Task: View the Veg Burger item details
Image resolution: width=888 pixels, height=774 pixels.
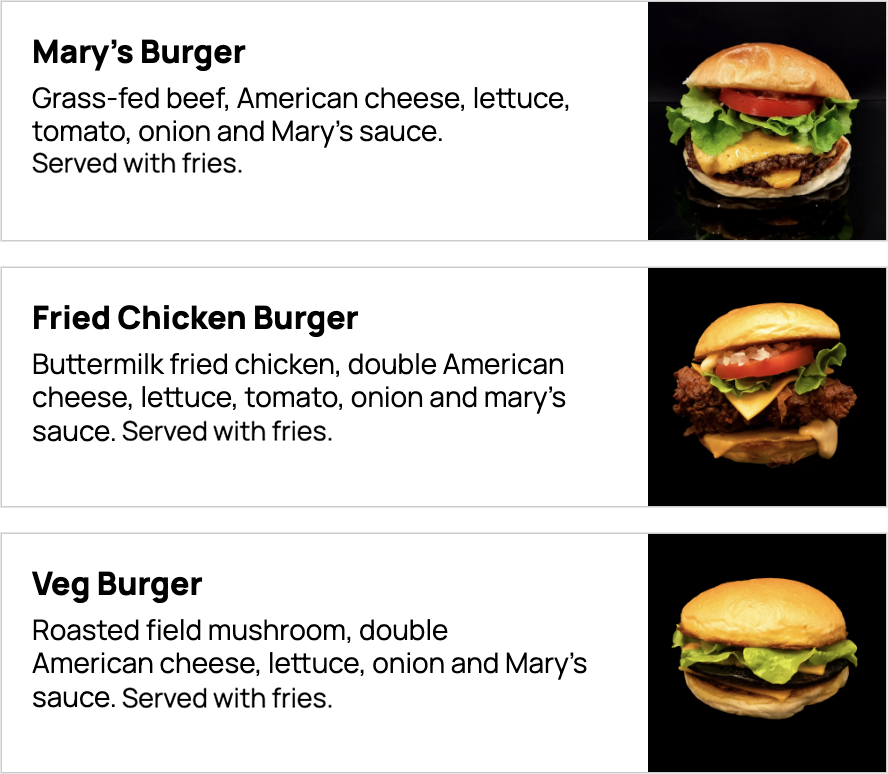Action: [117, 584]
